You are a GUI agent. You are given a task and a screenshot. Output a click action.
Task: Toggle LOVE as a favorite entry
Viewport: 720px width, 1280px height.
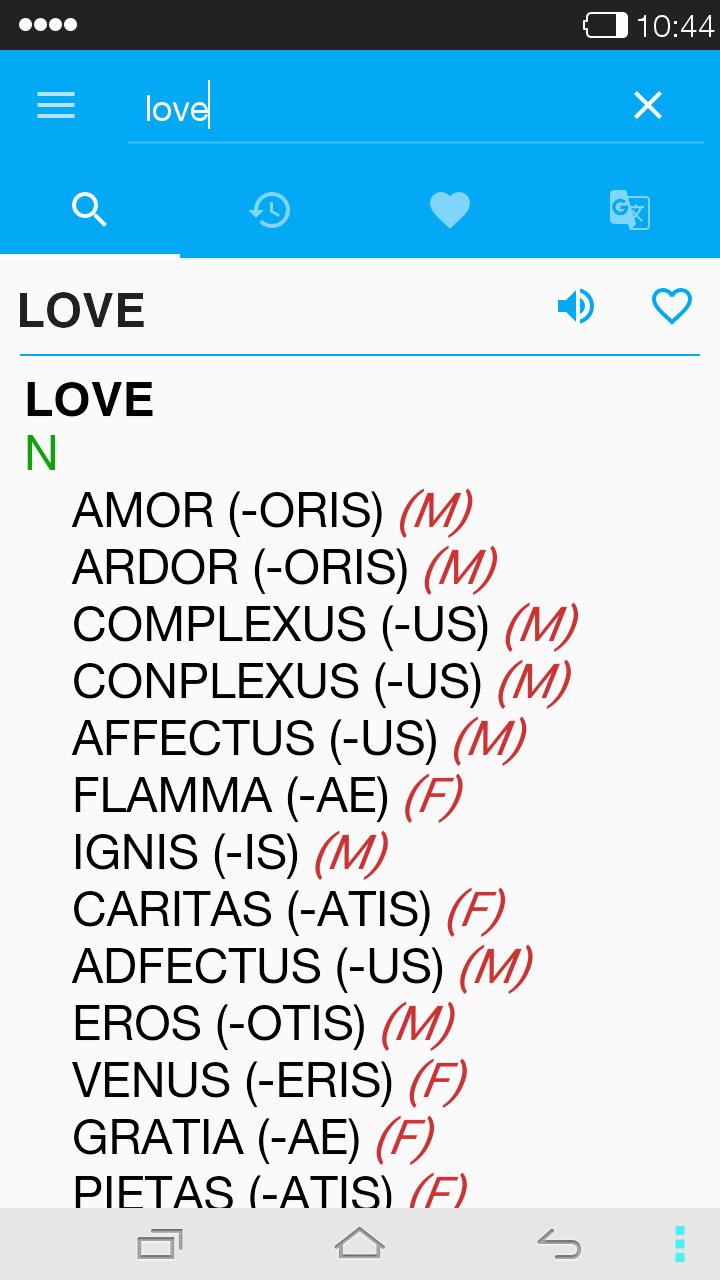672,307
